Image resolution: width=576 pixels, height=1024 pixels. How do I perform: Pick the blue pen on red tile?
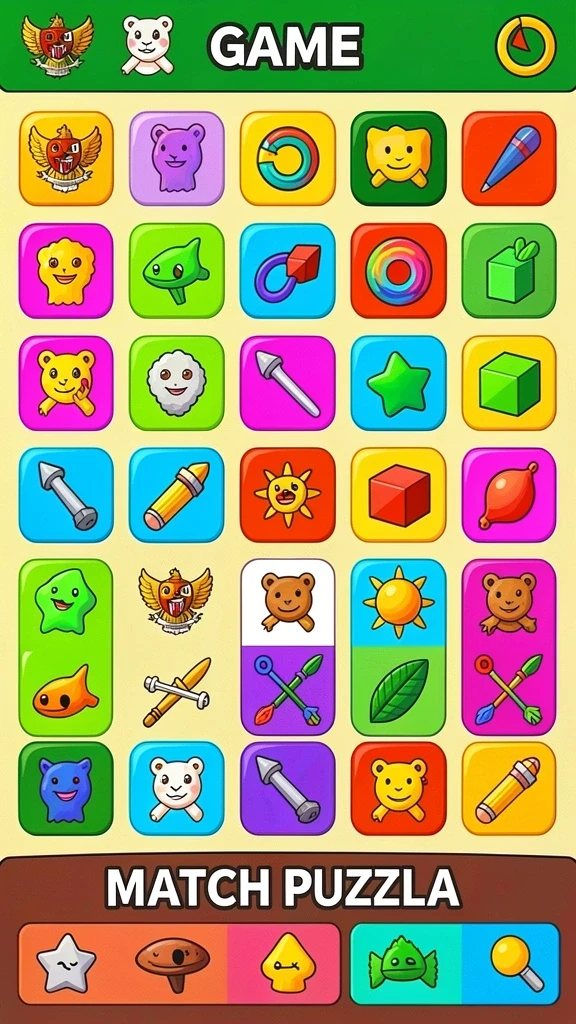(x=509, y=159)
